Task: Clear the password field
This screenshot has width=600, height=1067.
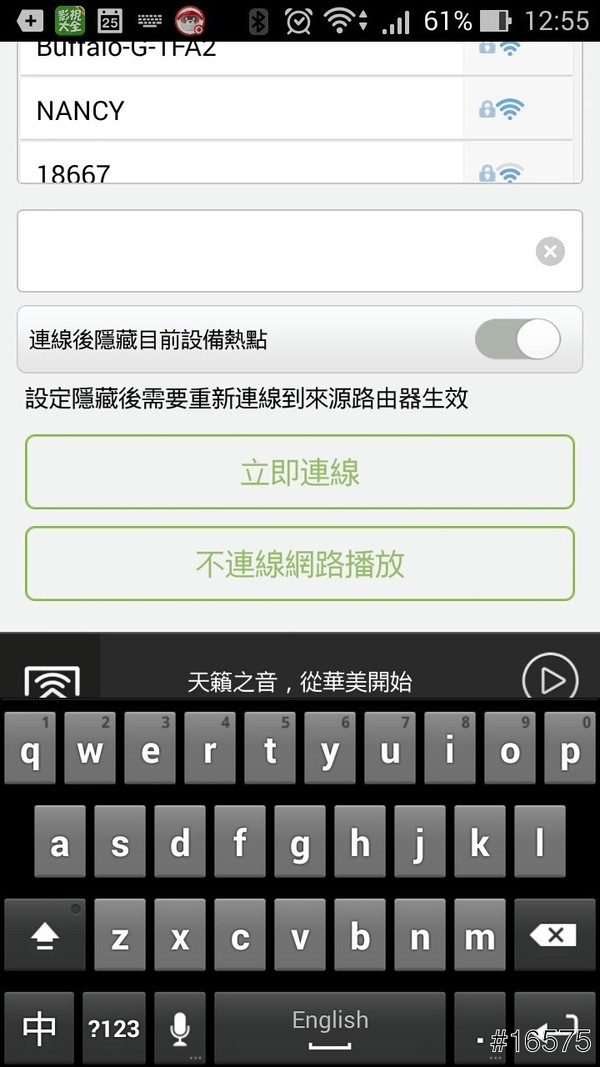Action: tap(550, 251)
